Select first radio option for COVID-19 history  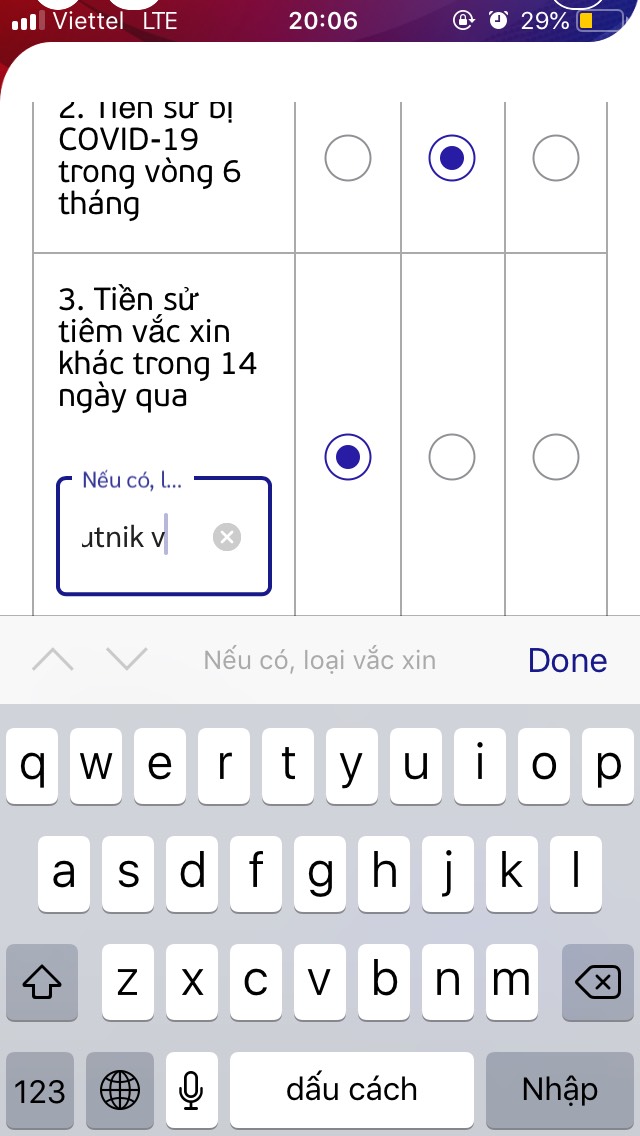[x=348, y=158]
